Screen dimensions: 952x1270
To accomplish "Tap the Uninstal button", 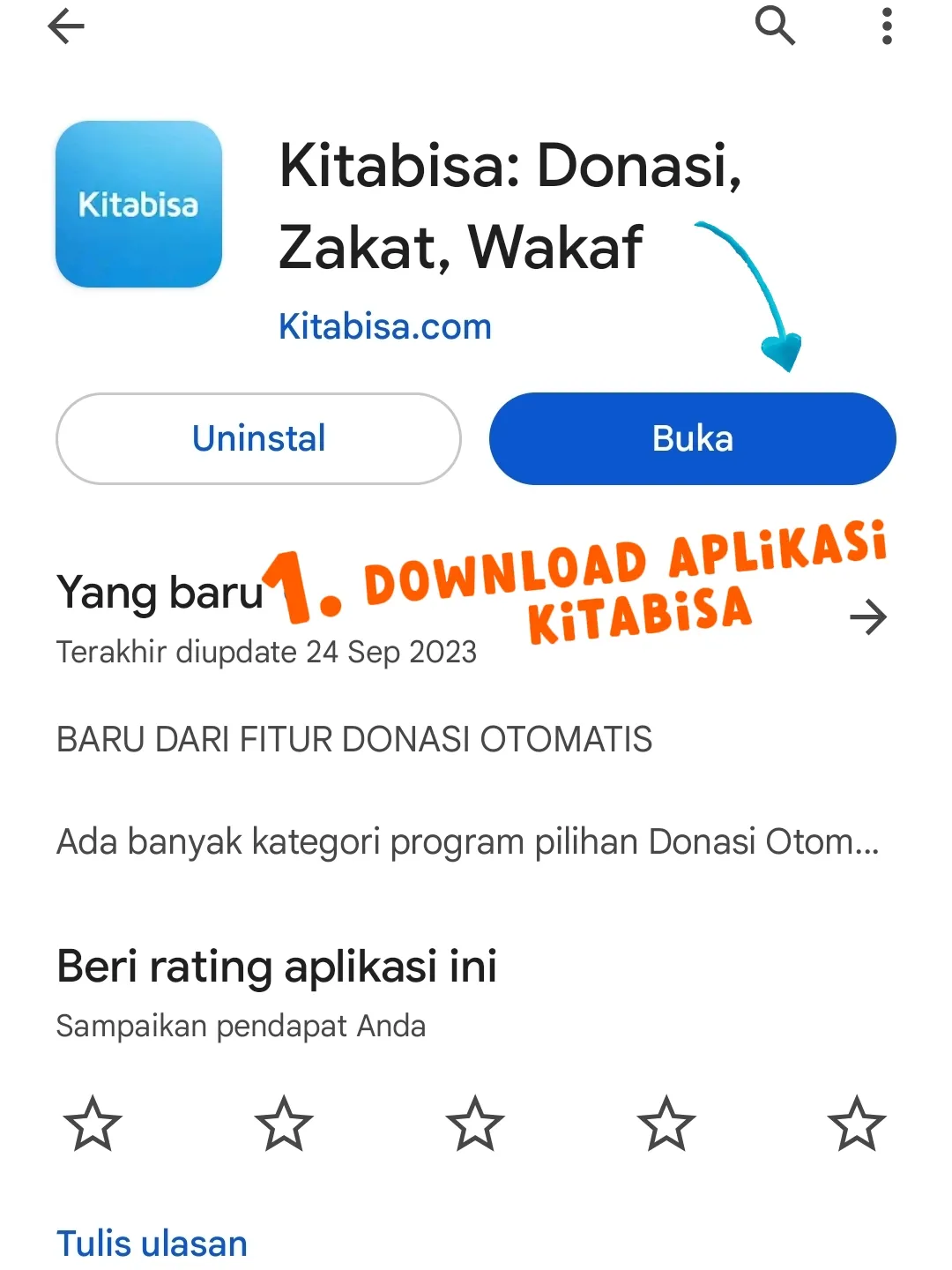I will [258, 438].
